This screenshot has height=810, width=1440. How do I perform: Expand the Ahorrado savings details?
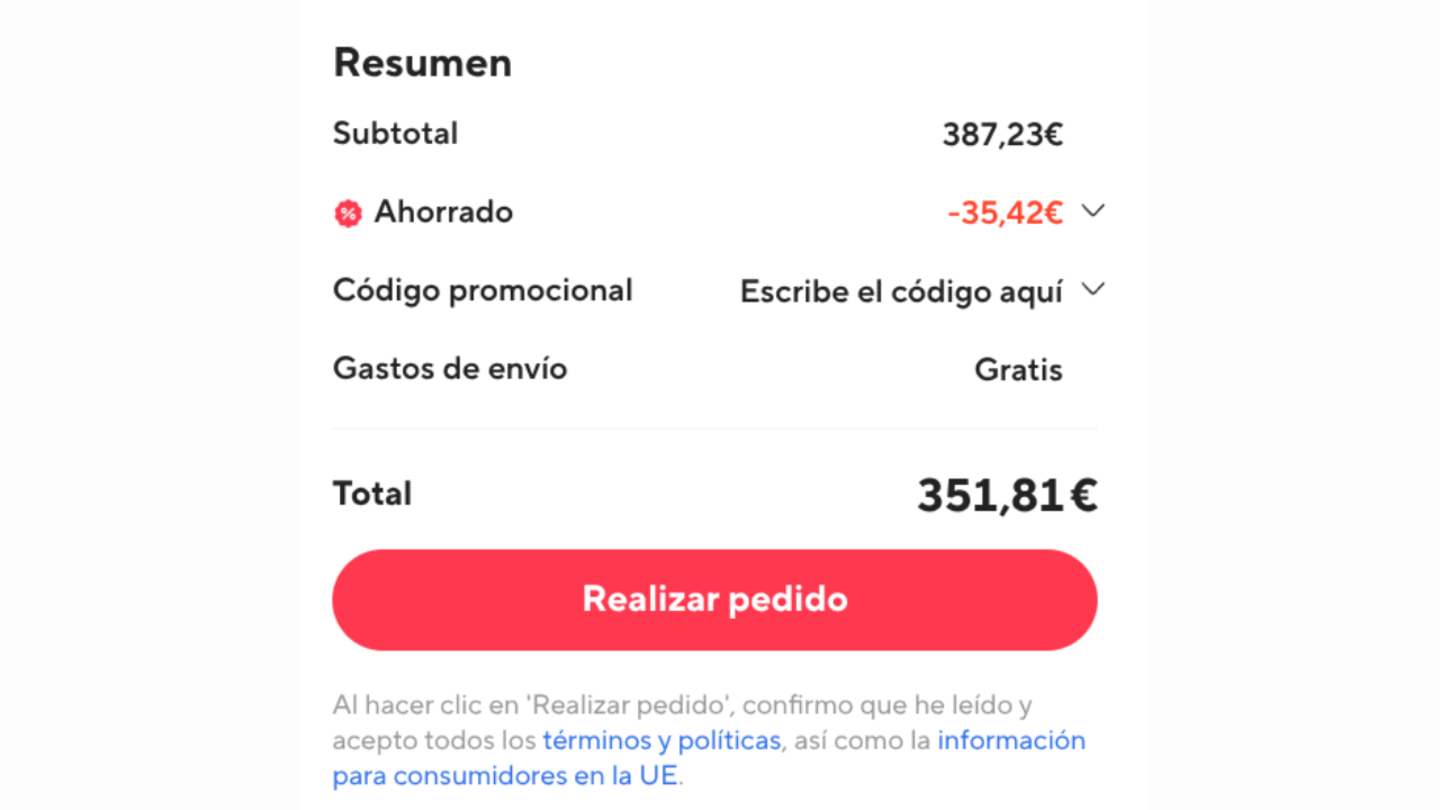click(1093, 211)
